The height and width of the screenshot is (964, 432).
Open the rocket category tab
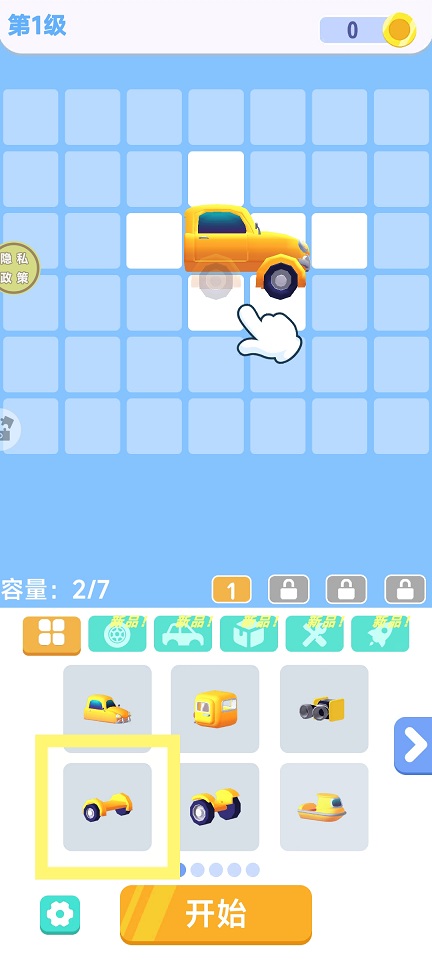(x=380, y=633)
